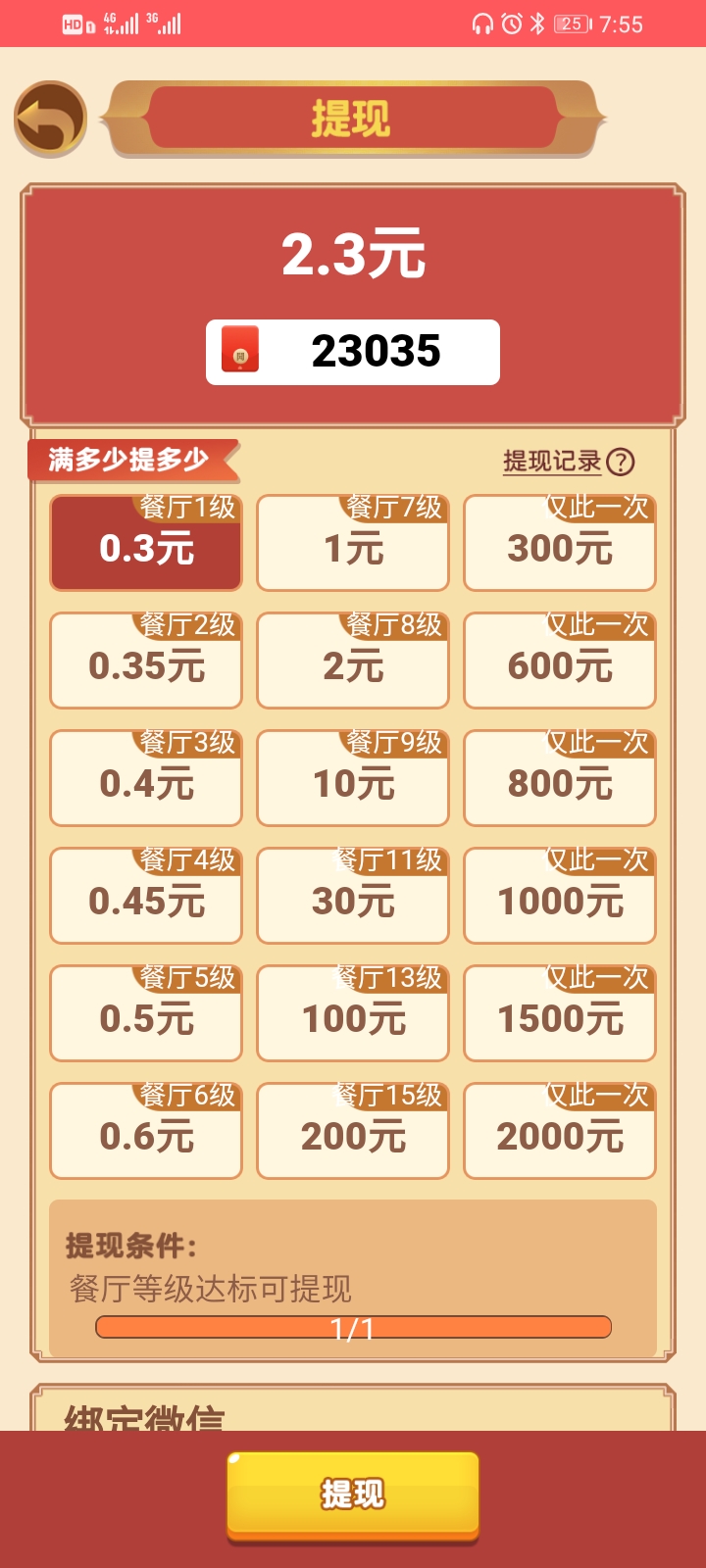The height and width of the screenshot is (1568, 706).
Task: Choose the 600元 one-time amount
Action: [560, 661]
